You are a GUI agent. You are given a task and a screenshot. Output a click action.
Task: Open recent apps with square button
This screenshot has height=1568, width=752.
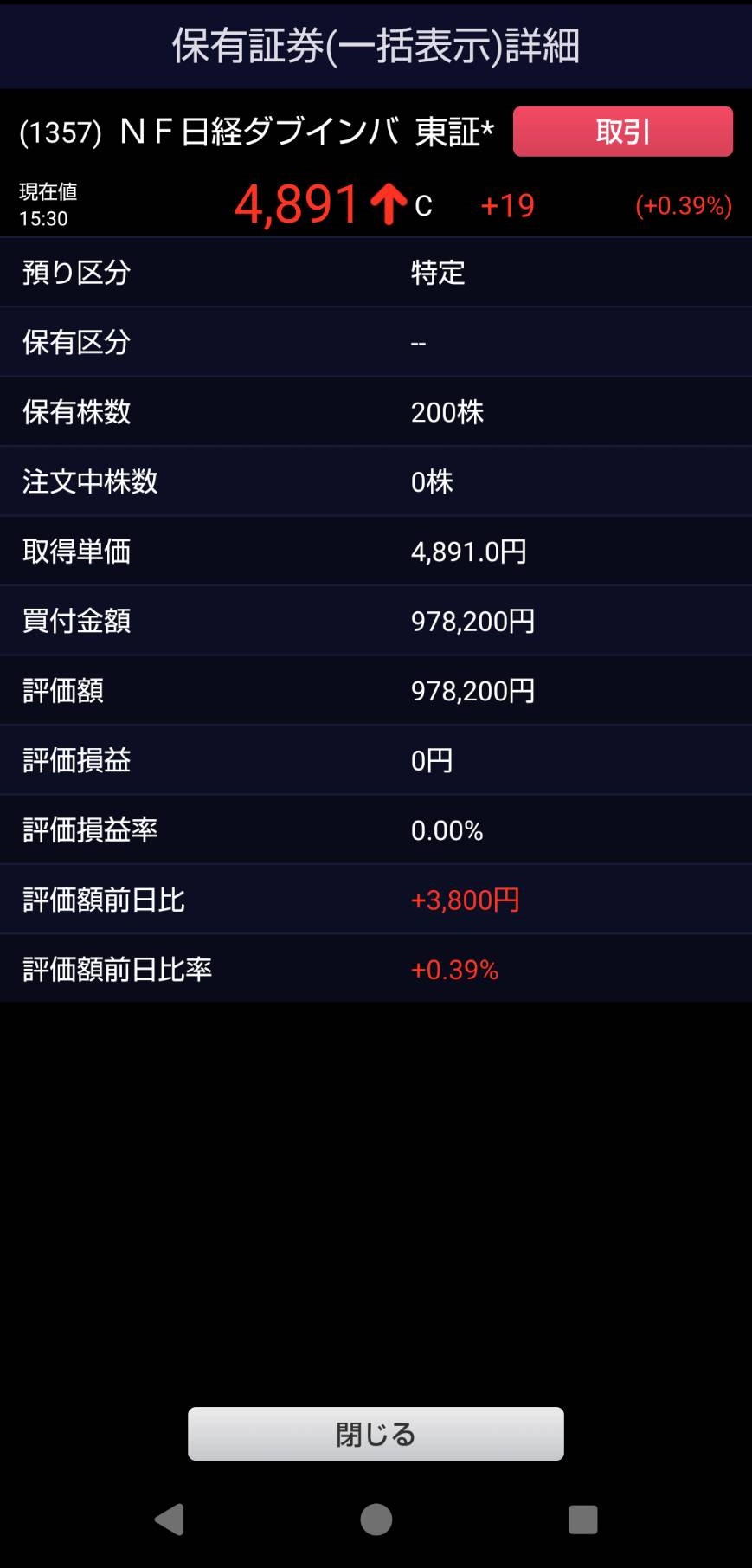pos(582,1520)
